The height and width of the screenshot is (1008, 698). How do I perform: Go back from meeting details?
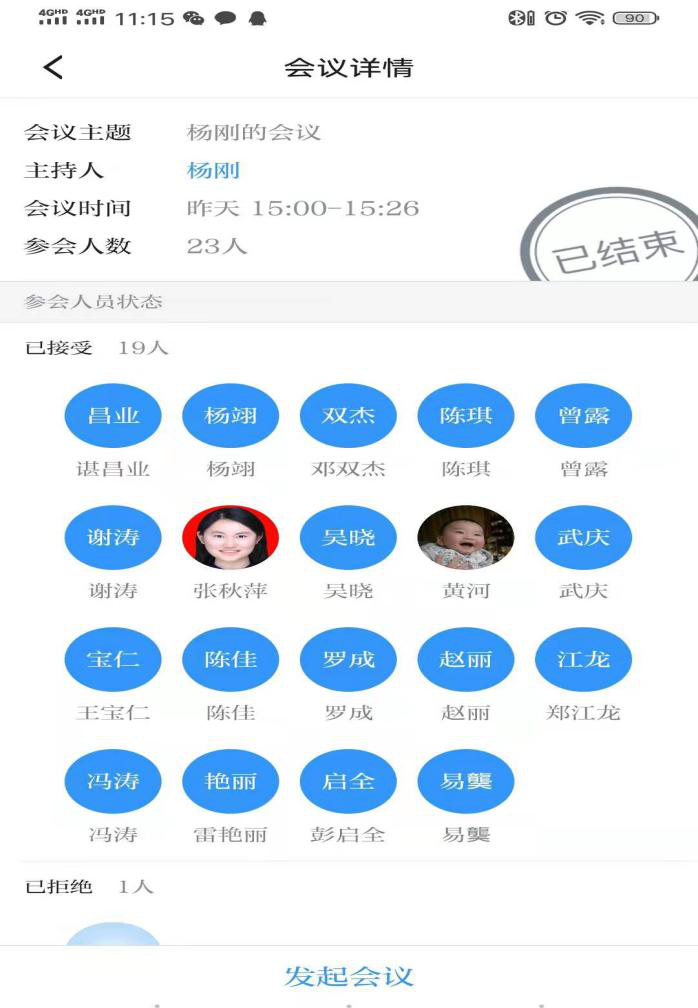pos(53,68)
